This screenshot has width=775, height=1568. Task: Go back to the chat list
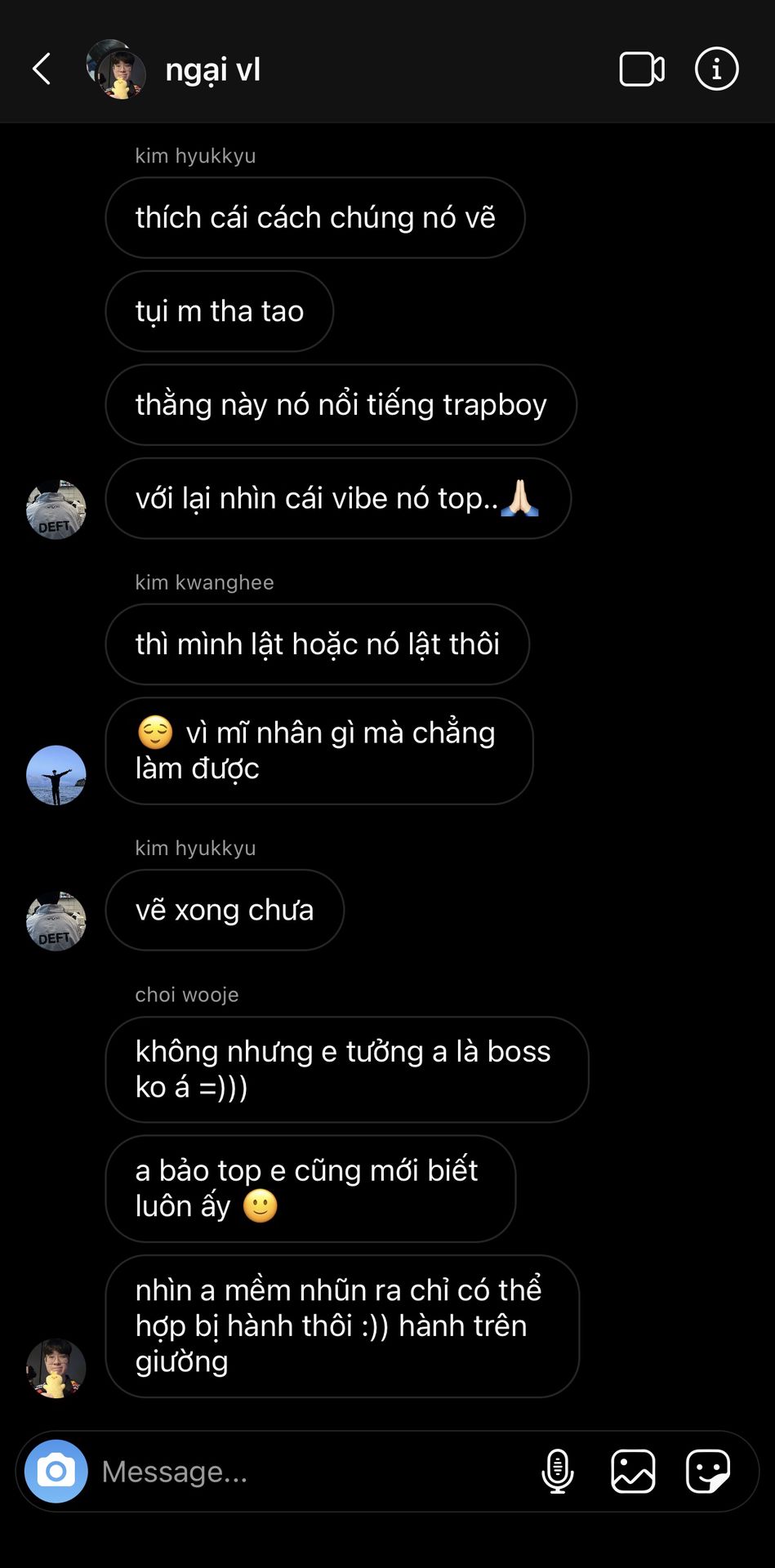click(x=42, y=69)
